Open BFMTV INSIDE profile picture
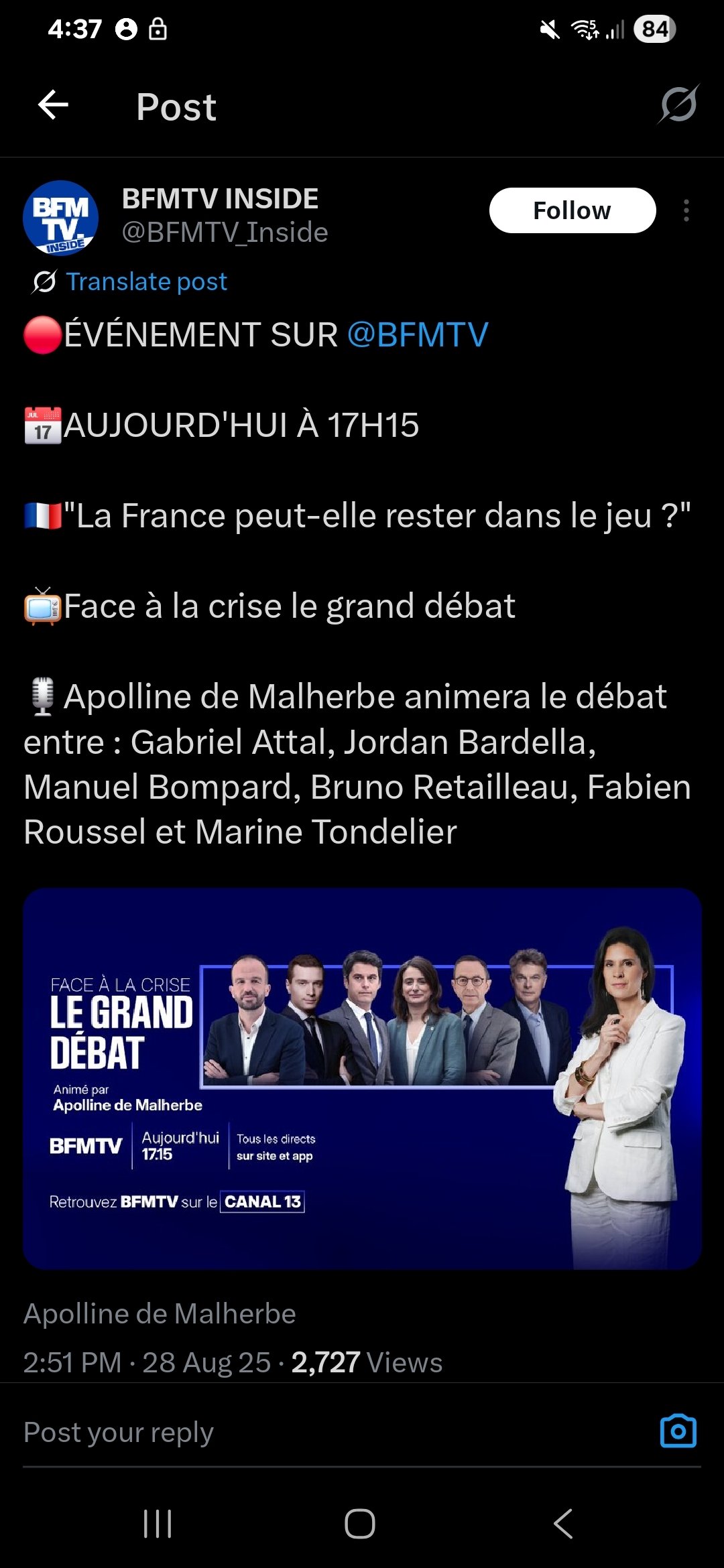 click(x=61, y=218)
